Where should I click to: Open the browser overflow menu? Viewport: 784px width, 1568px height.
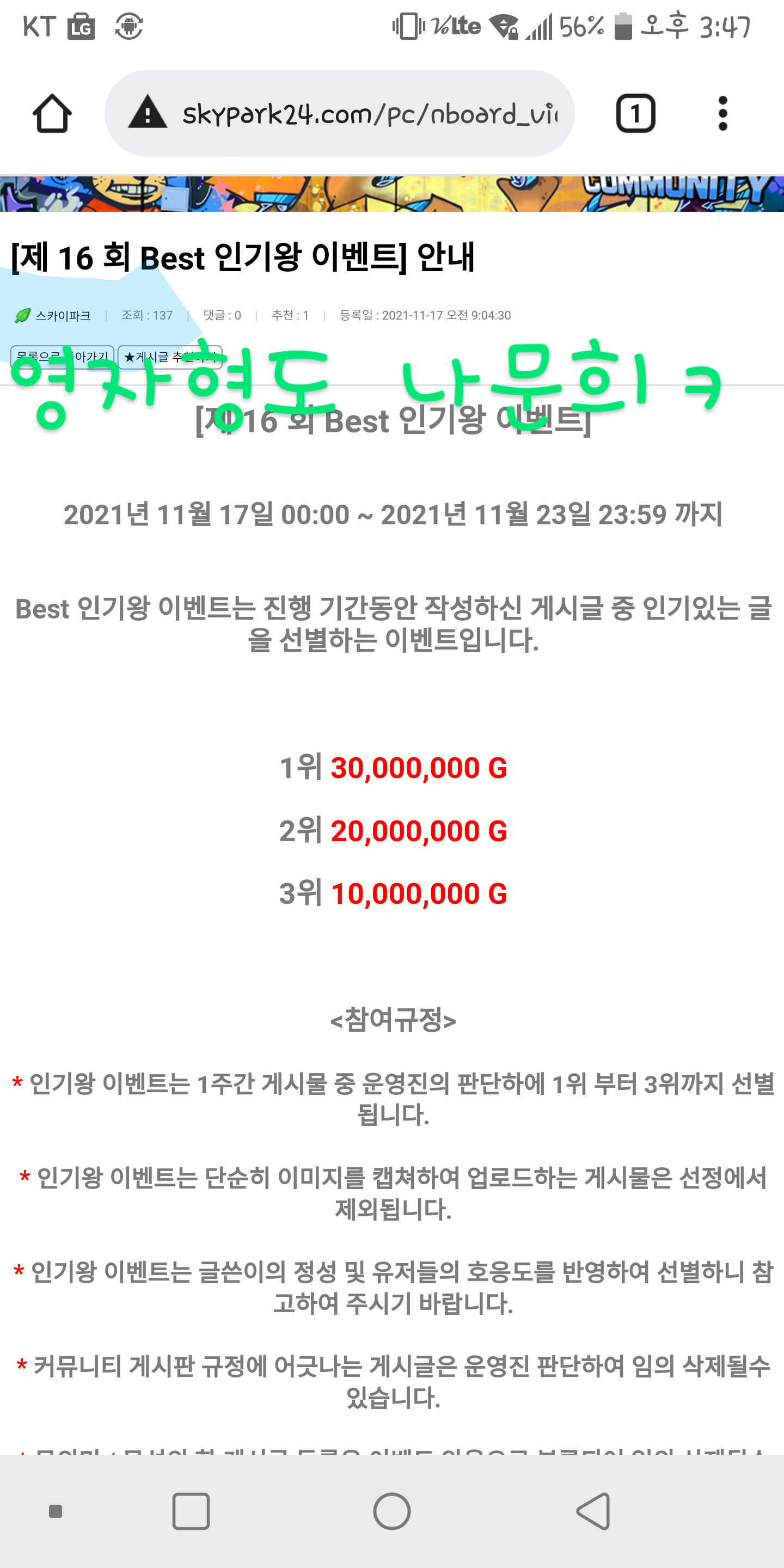click(722, 114)
